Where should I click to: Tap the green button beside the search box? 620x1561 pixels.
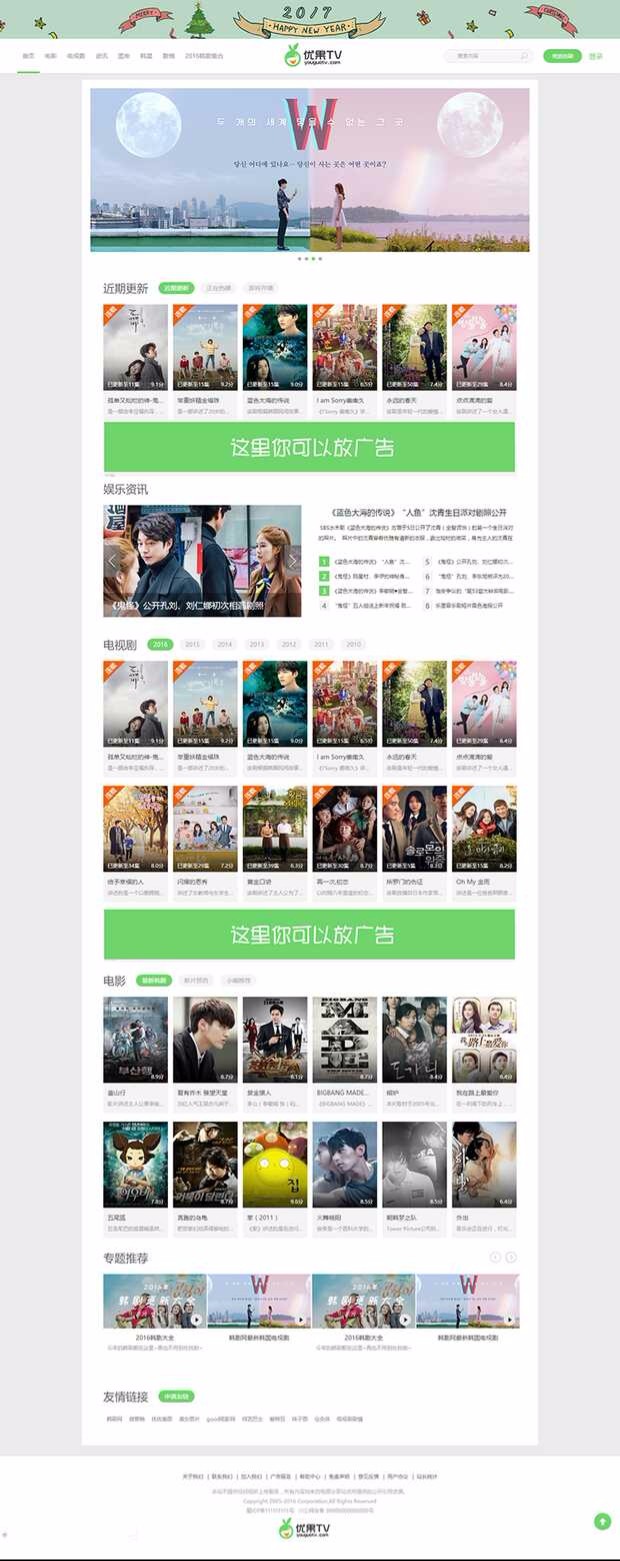pyautogui.click(x=562, y=56)
